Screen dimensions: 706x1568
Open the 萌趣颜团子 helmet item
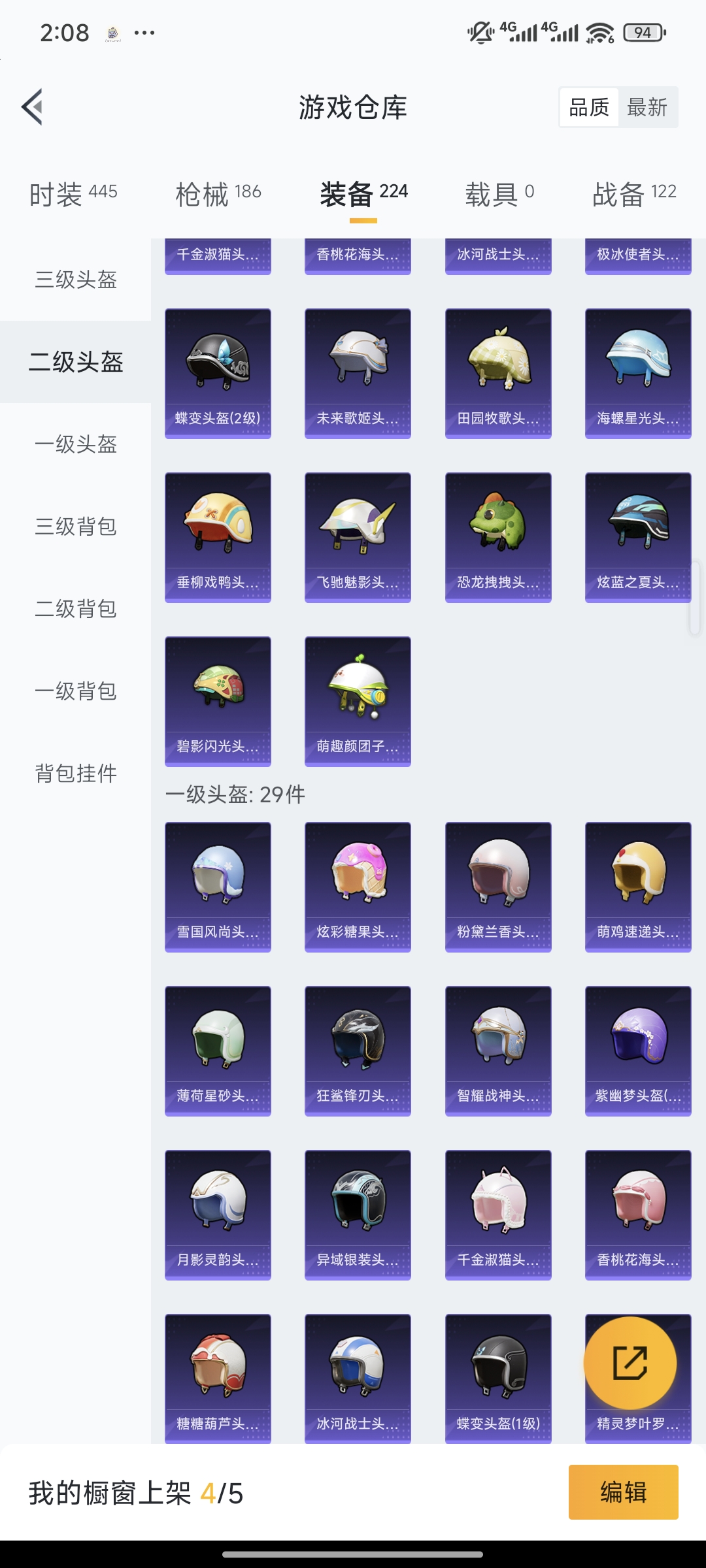pos(358,701)
